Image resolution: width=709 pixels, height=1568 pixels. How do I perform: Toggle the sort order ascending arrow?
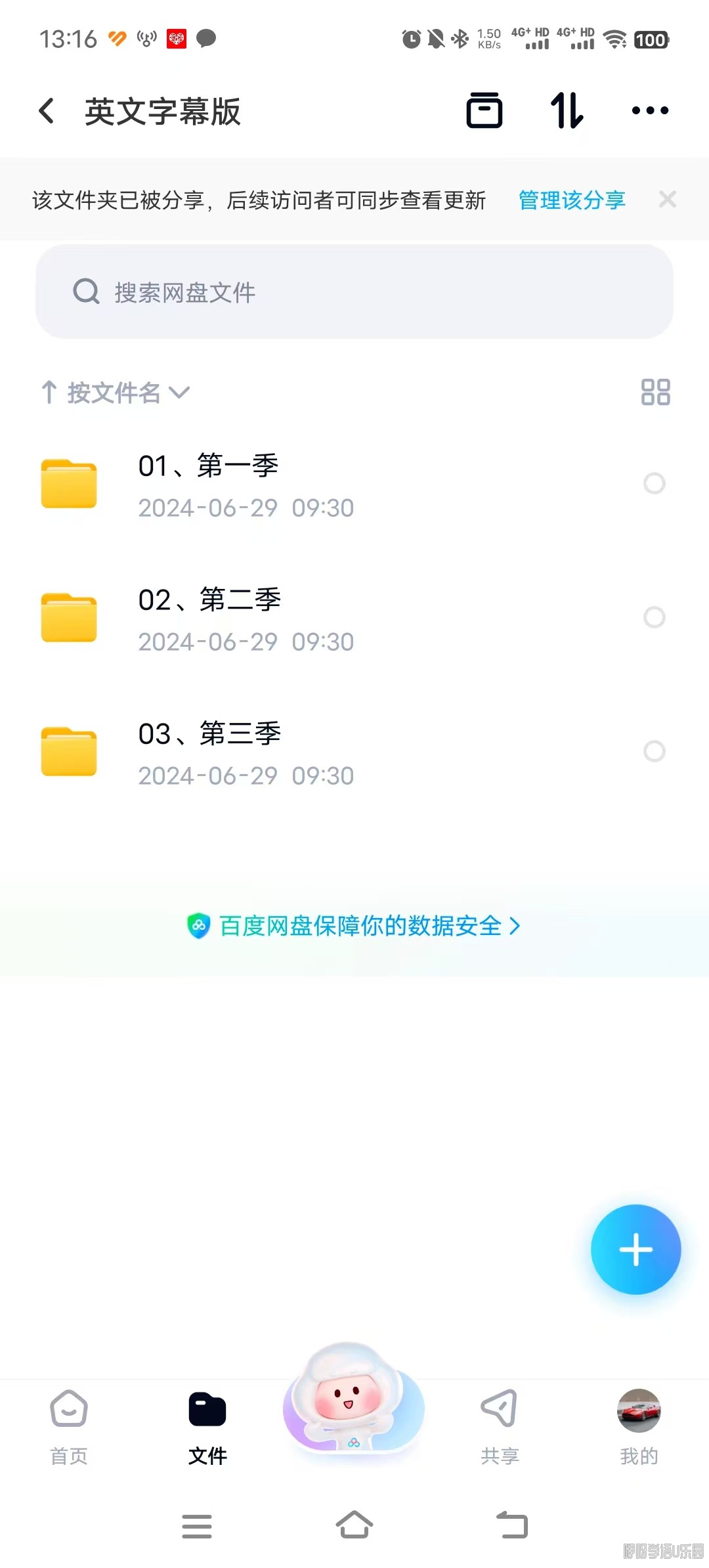click(x=50, y=392)
